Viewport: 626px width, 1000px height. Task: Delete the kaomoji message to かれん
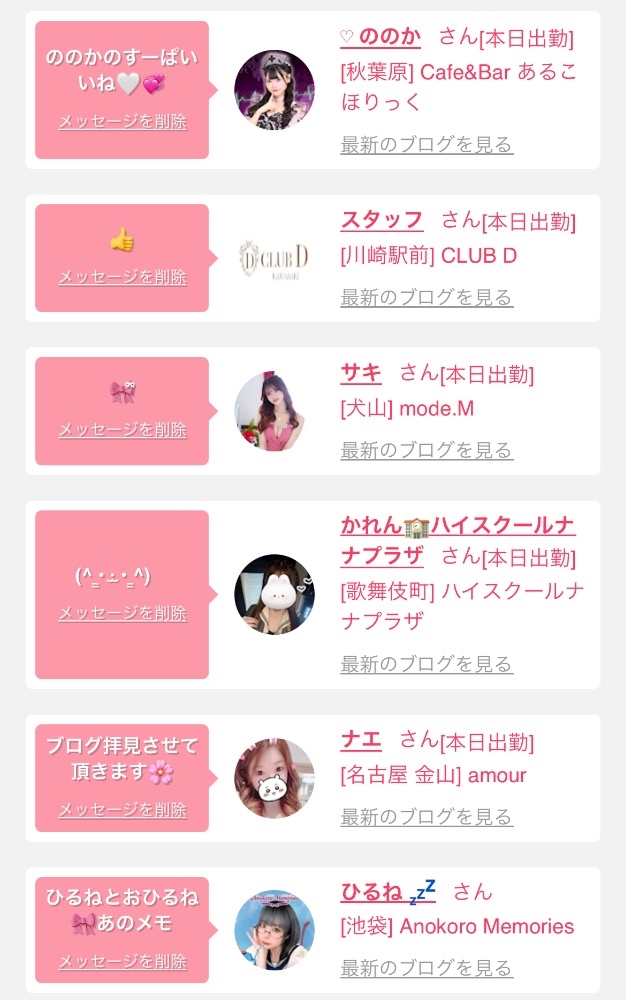click(122, 613)
